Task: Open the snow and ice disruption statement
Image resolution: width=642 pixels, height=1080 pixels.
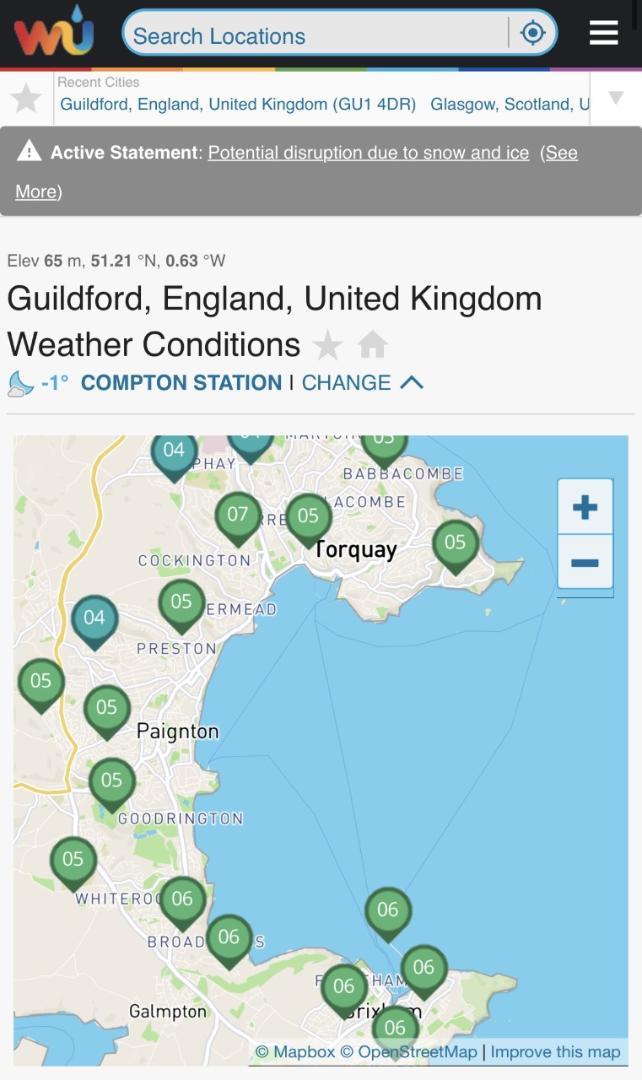Action: click(x=369, y=152)
